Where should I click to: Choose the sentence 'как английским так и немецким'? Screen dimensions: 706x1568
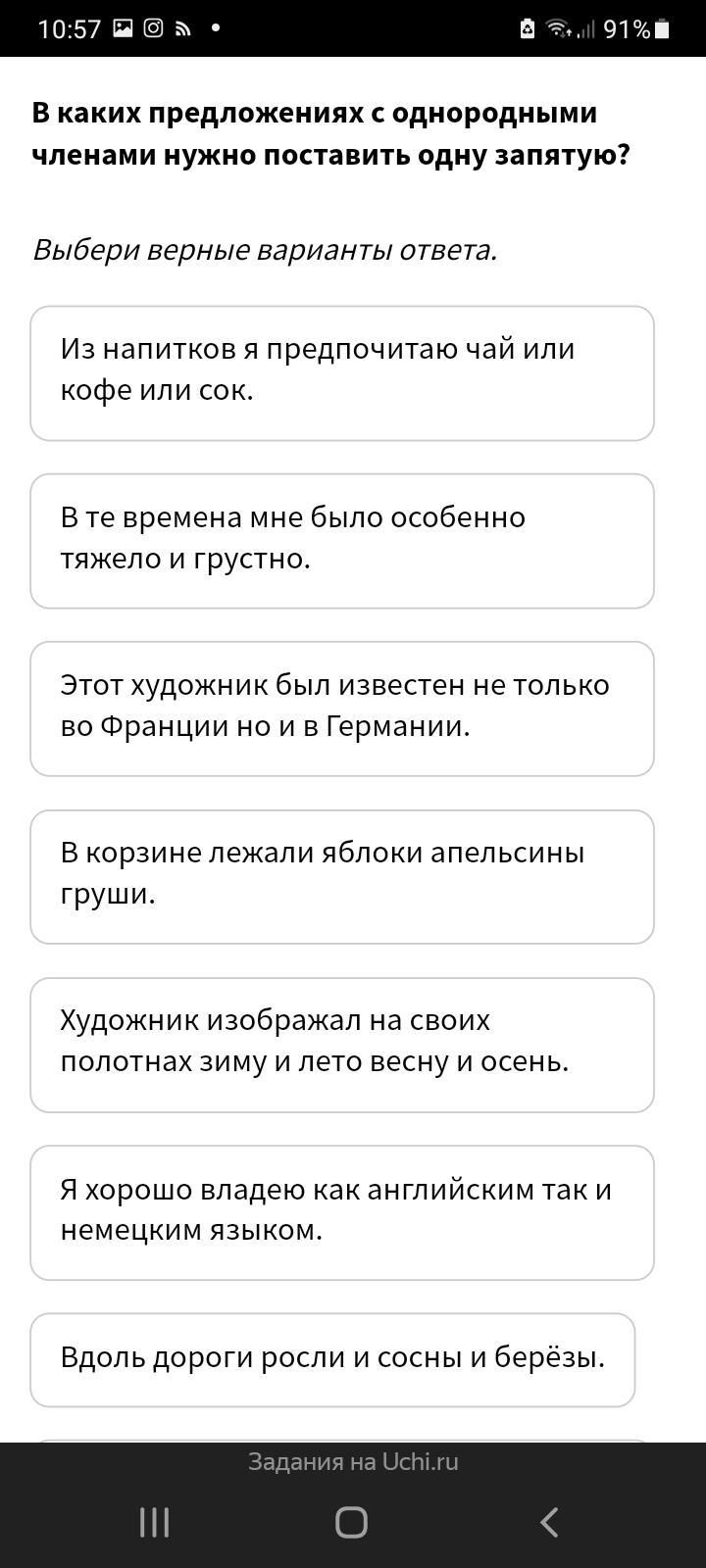(x=342, y=1212)
